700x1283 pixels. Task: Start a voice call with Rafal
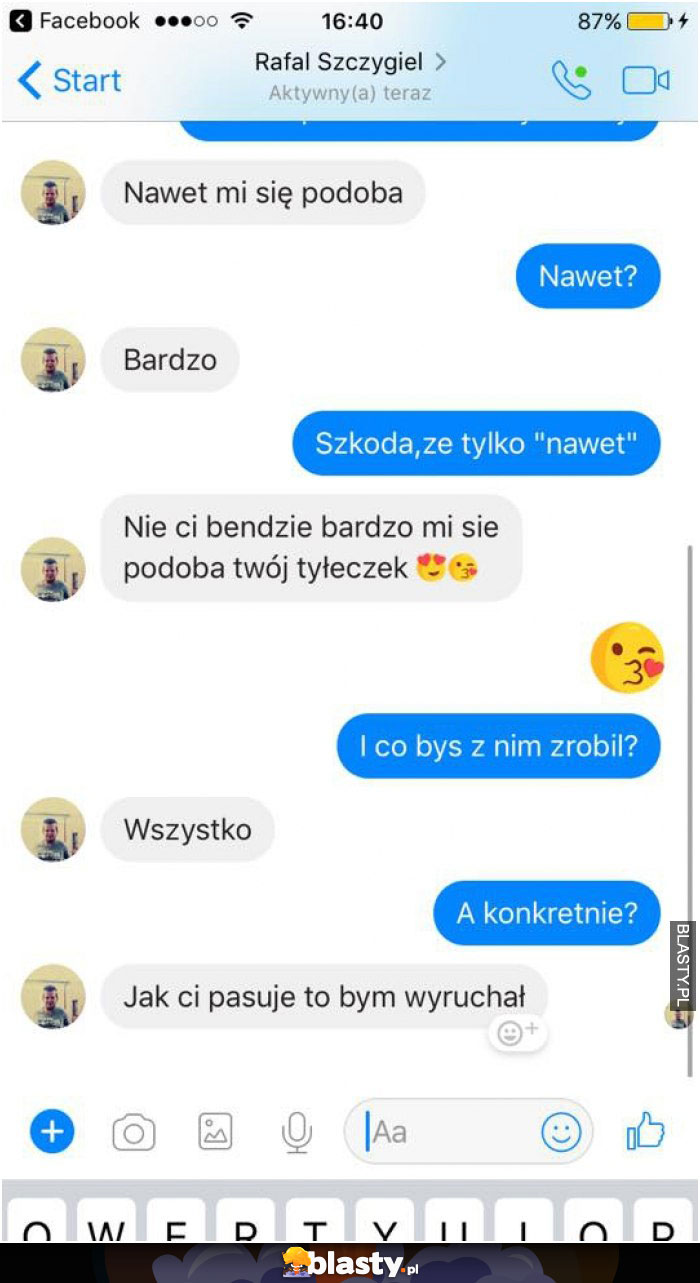571,81
